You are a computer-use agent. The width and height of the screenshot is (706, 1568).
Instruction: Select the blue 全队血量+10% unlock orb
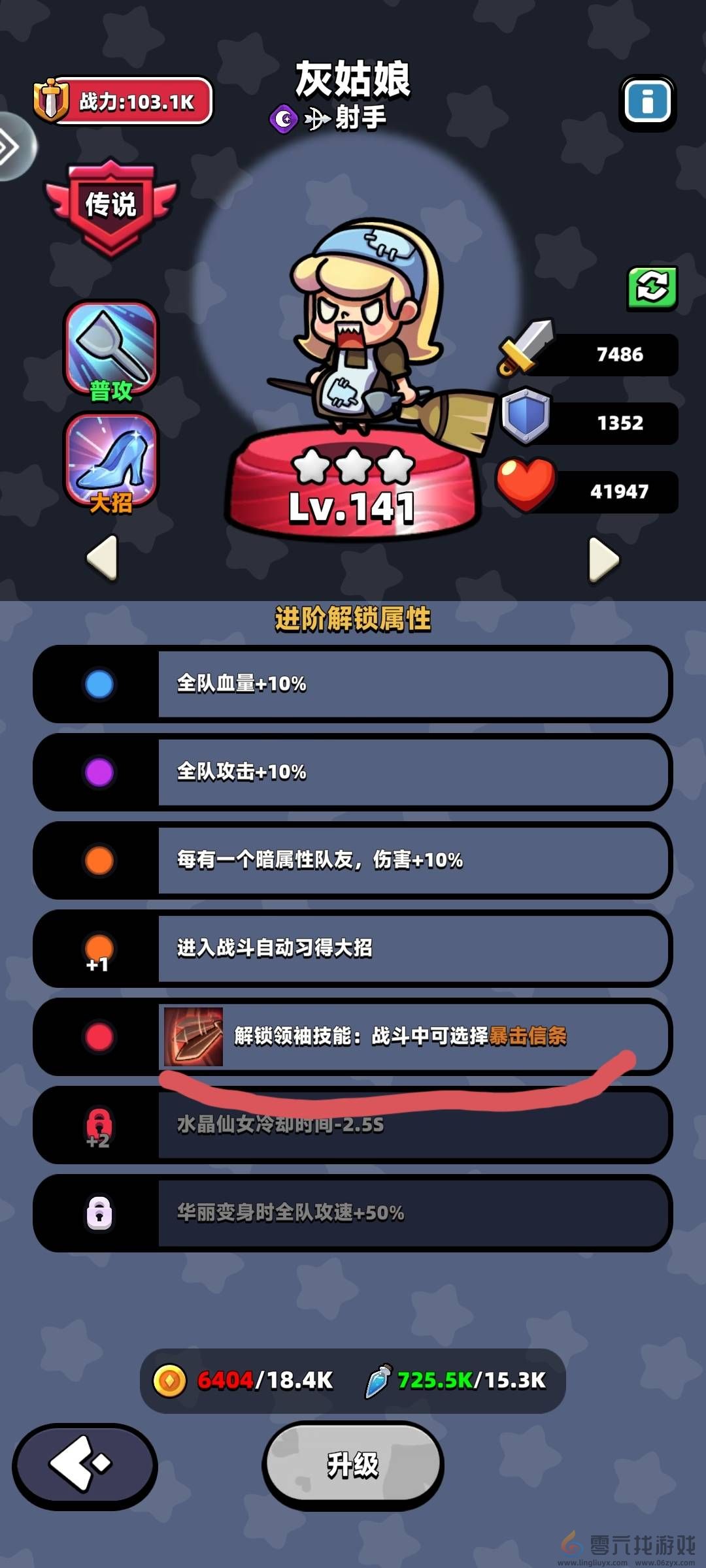point(98,683)
